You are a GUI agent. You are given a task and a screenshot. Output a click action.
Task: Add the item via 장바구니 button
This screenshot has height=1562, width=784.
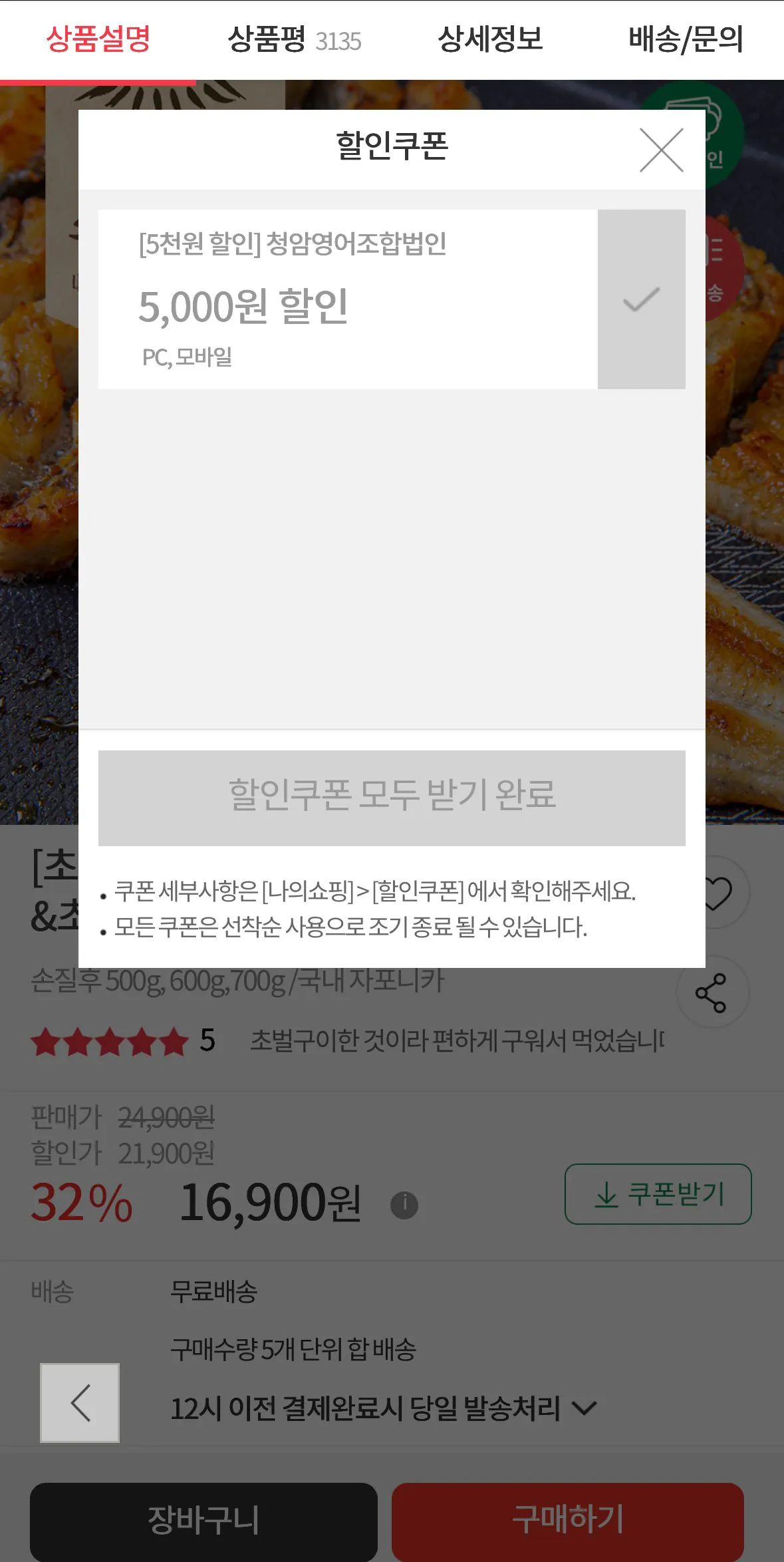click(x=203, y=1522)
